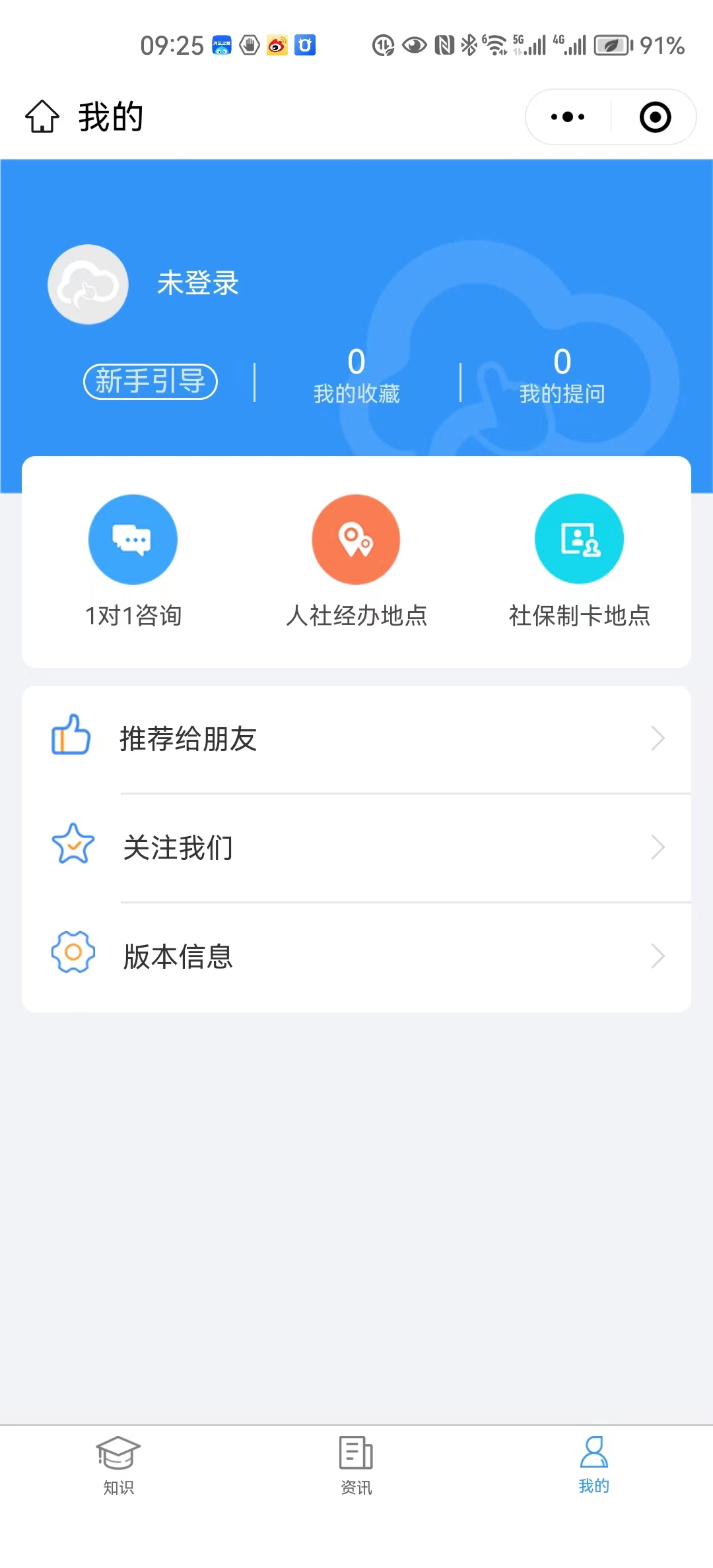This screenshot has height=1568, width=713.
Task: Check 版本信息 version info
Action: 356,957
